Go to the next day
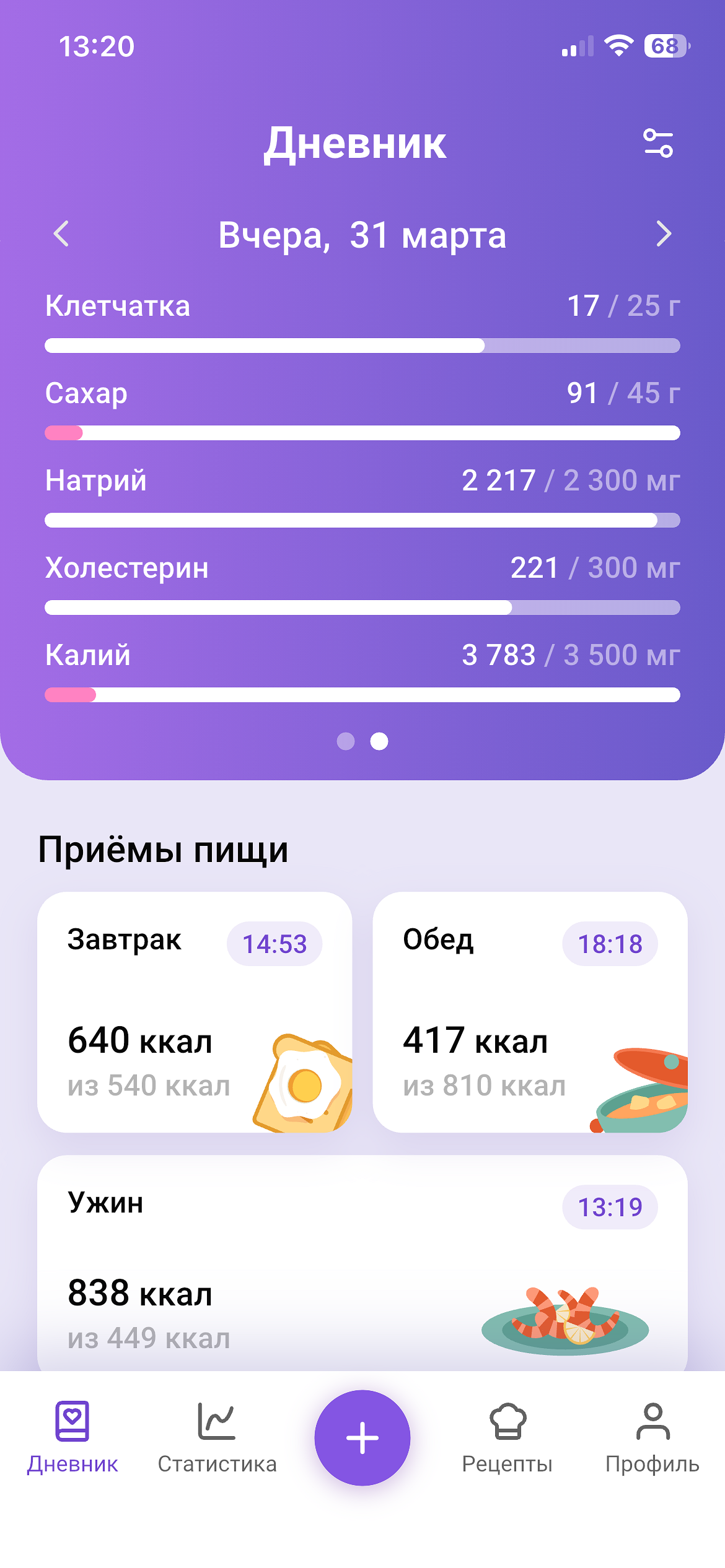725x1568 pixels. pyautogui.click(x=663, y=234)
